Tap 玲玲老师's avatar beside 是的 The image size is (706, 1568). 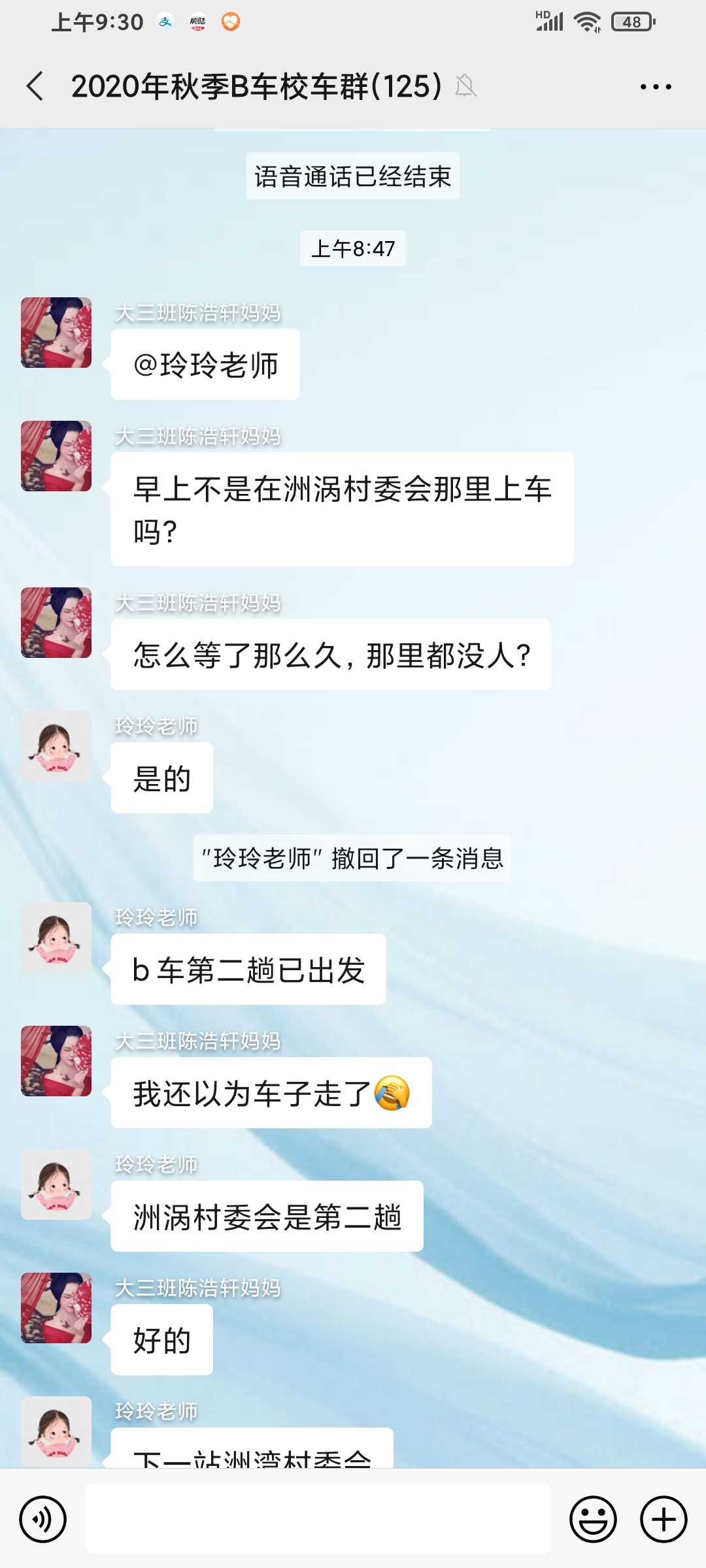[x=56, y=746]
